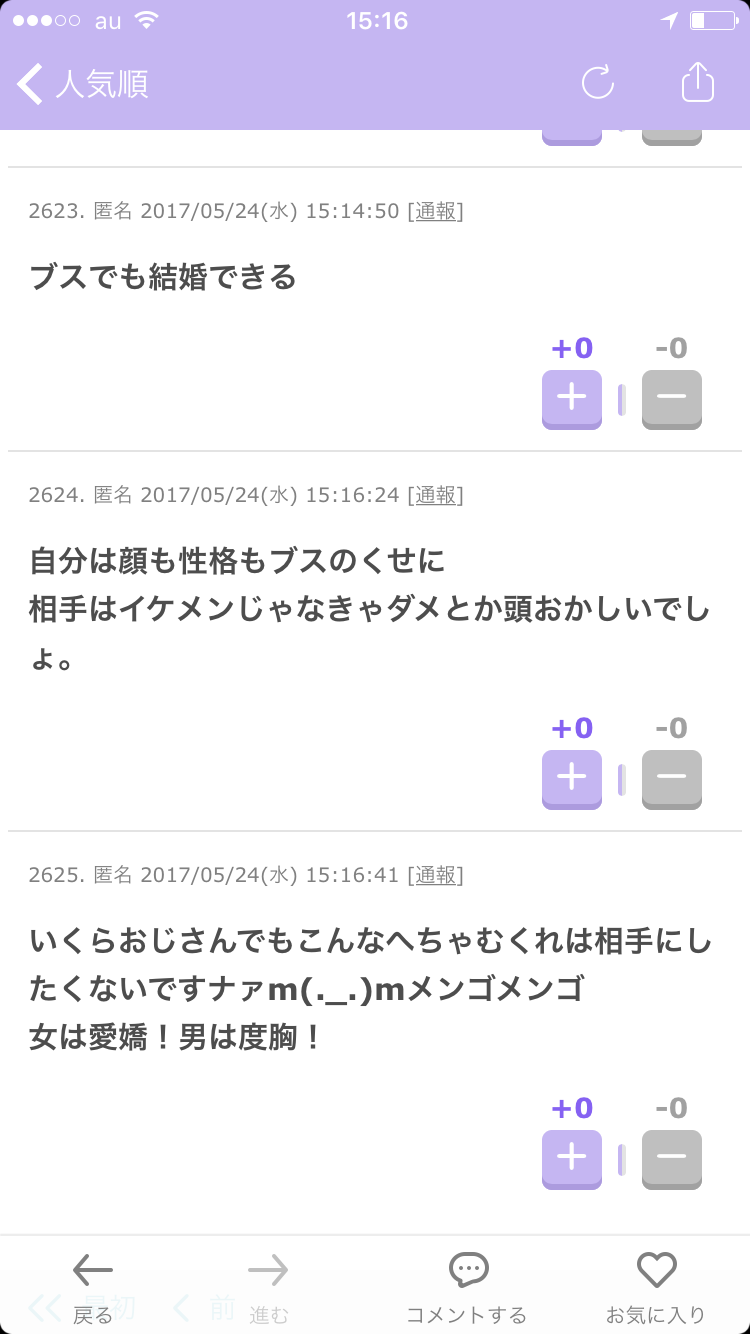
Task: Downvote comment 2625 with minus button
Action: pos(672,1159)
